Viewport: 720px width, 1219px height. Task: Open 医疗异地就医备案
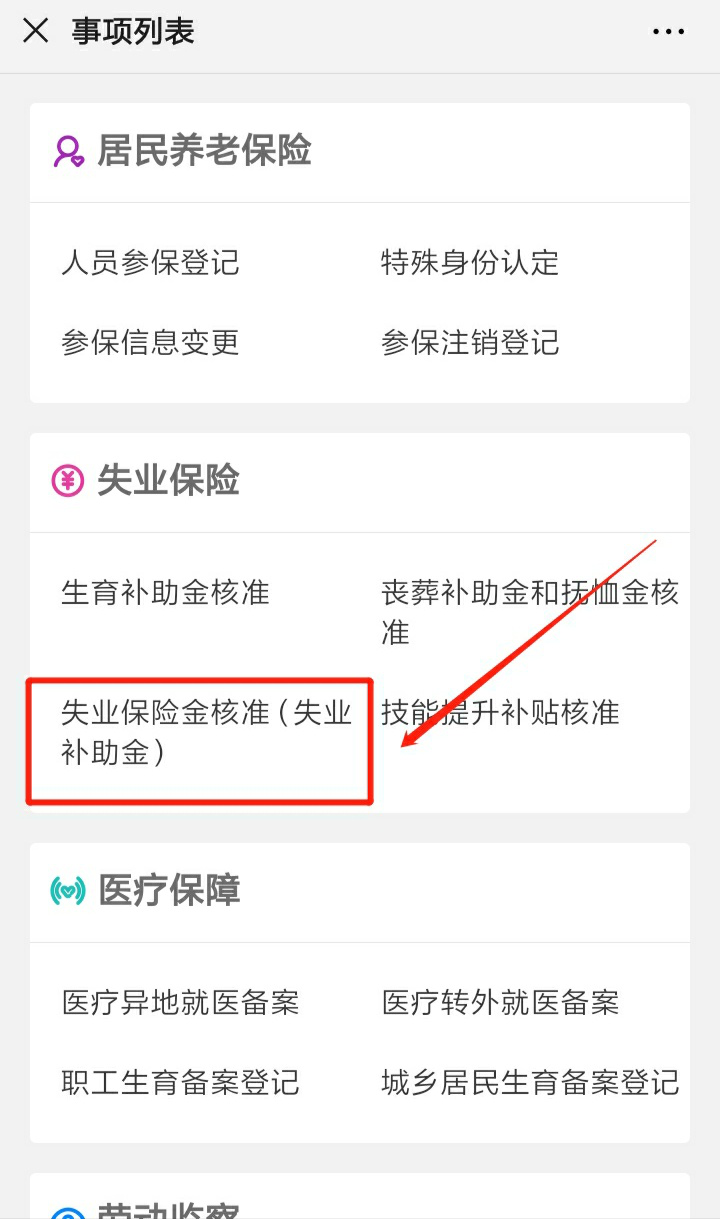pos(180,1002)
